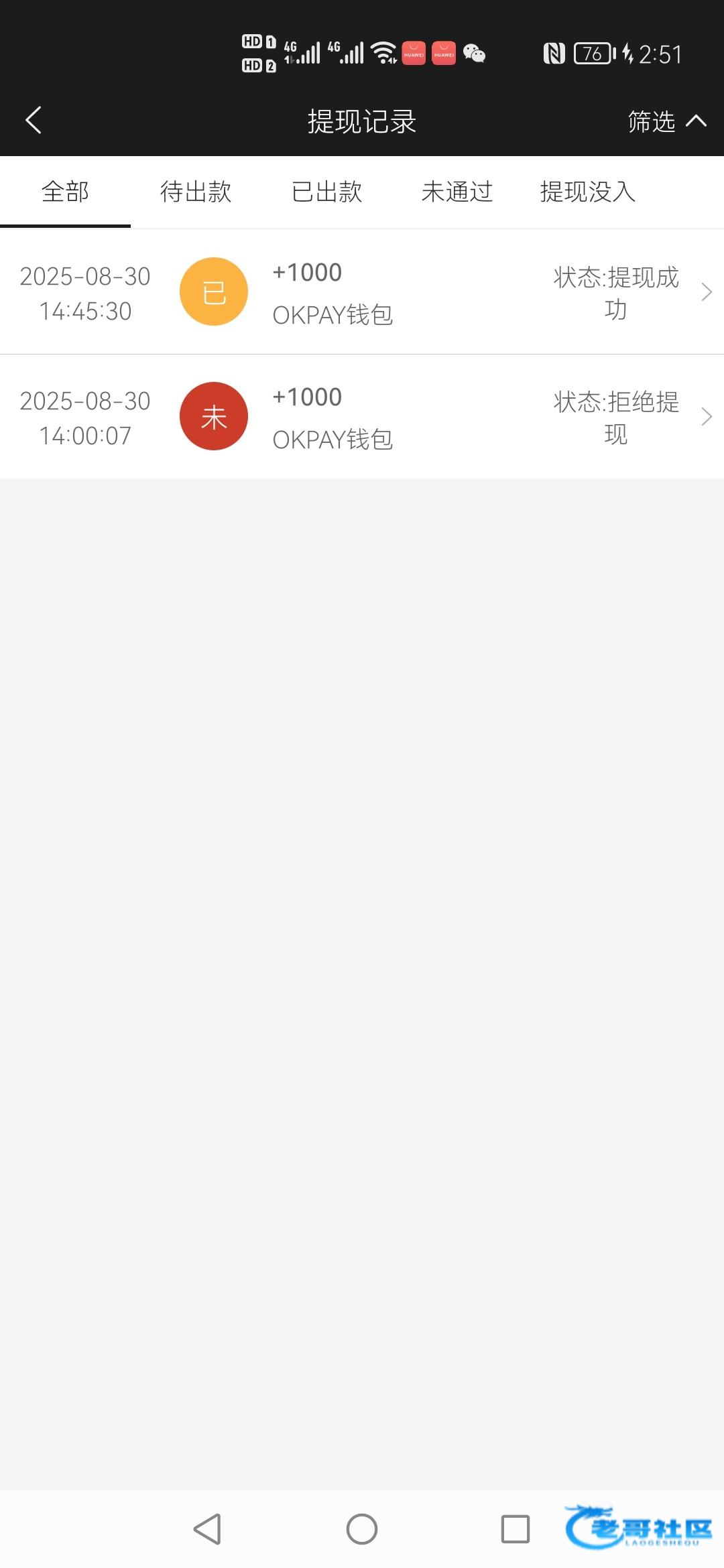Switch to the 提现没入 tab
Viewport: 724px width, 1568px height.
(x=588, y=192)
